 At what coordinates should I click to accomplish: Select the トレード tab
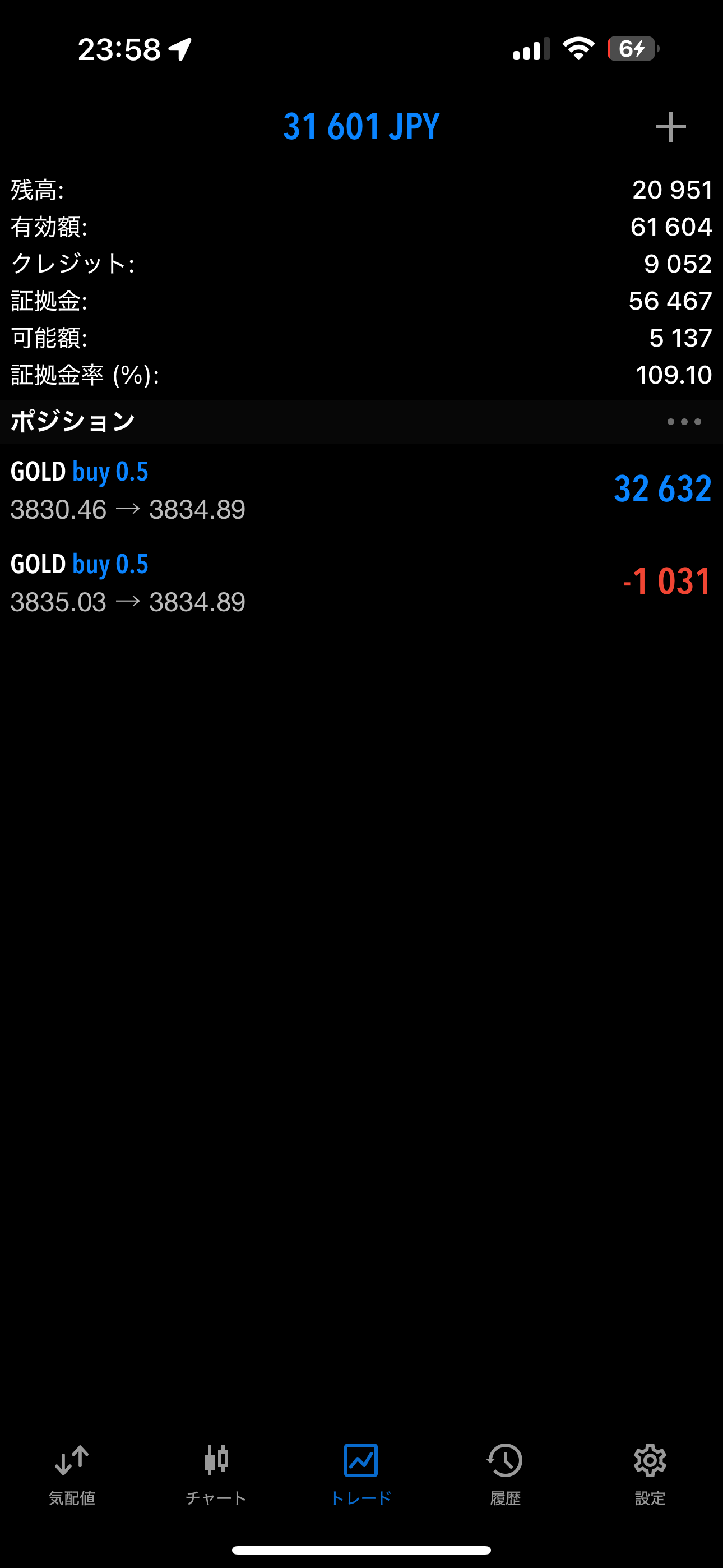click(x=361, y=1474)
